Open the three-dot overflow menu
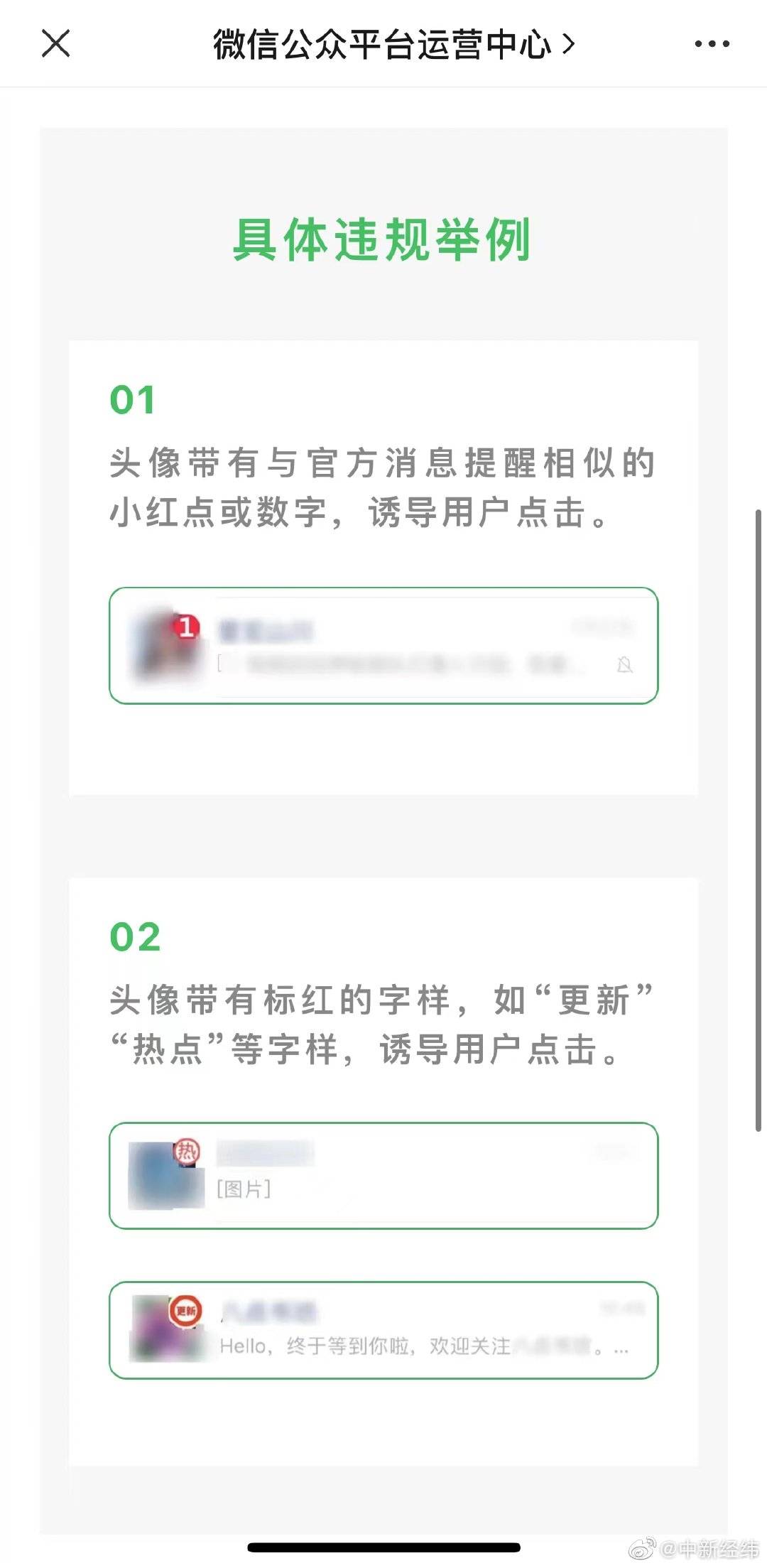The width and height of the screenshot is (767, 1568). coord(712,44)
